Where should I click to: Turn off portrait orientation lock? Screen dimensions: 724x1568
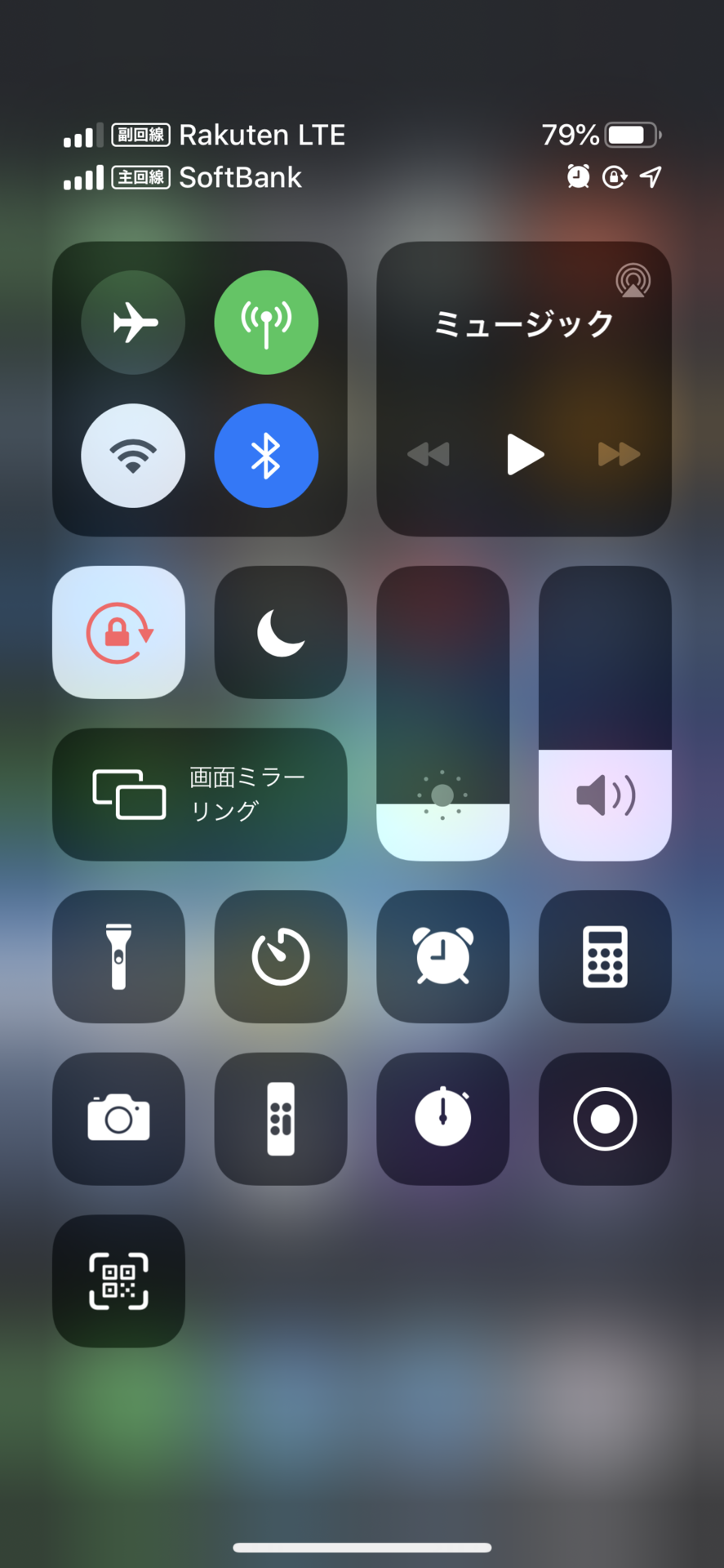click(118, 632)
